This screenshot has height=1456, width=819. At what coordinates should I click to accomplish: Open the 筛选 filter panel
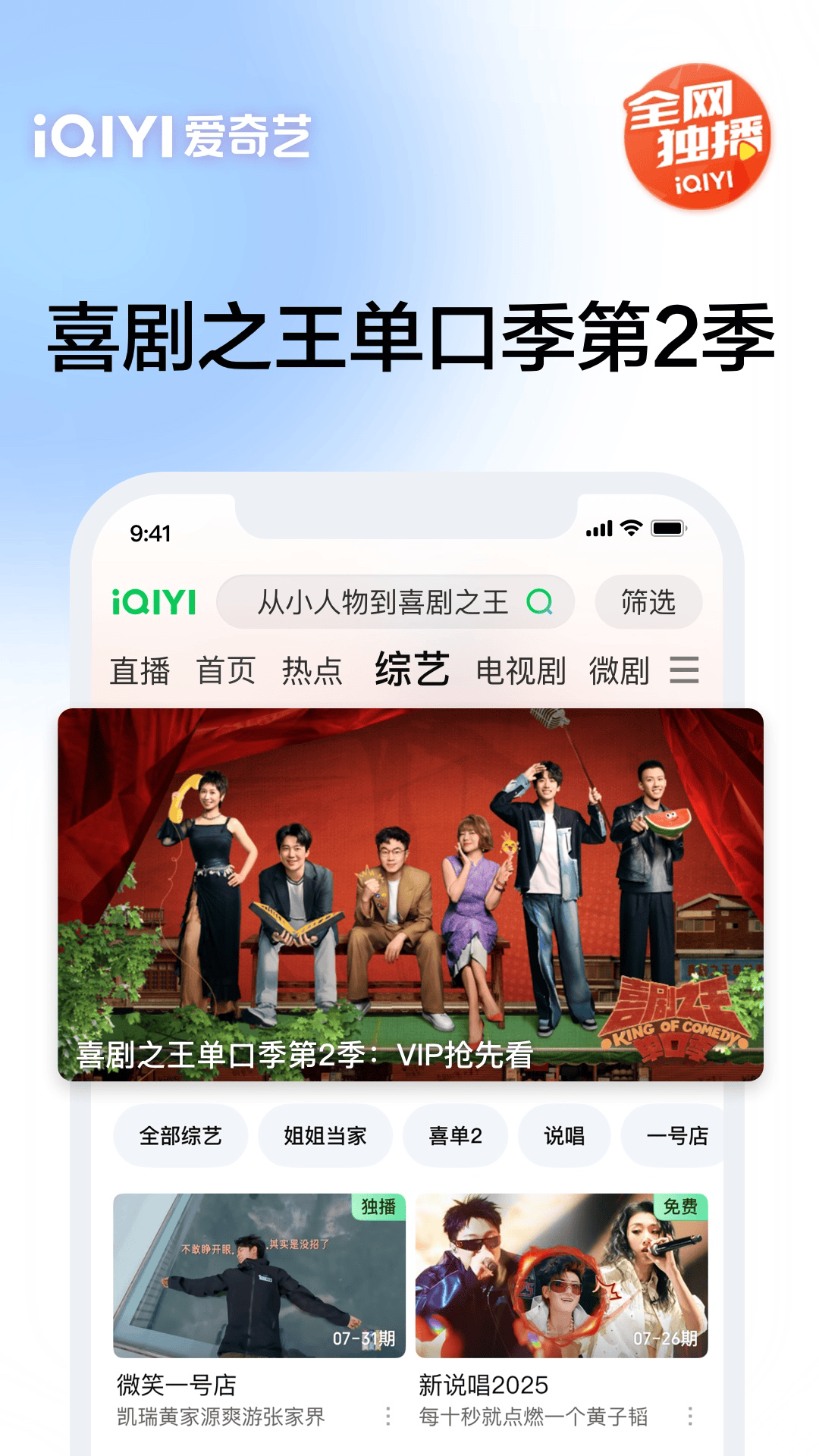648,603
